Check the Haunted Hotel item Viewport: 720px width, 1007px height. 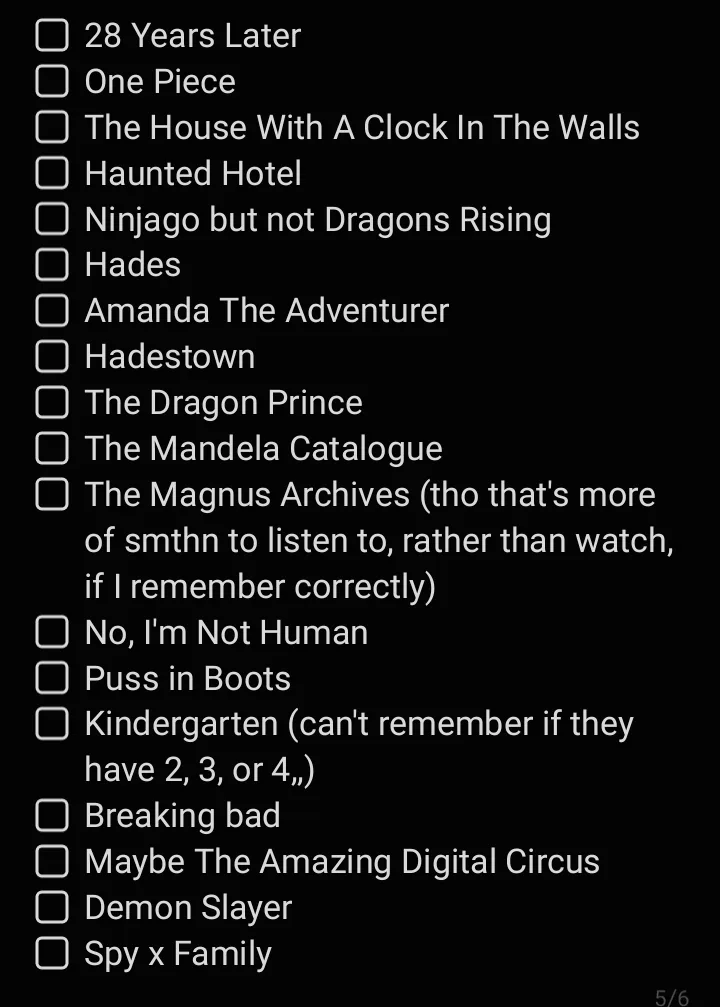coord(52,174)
